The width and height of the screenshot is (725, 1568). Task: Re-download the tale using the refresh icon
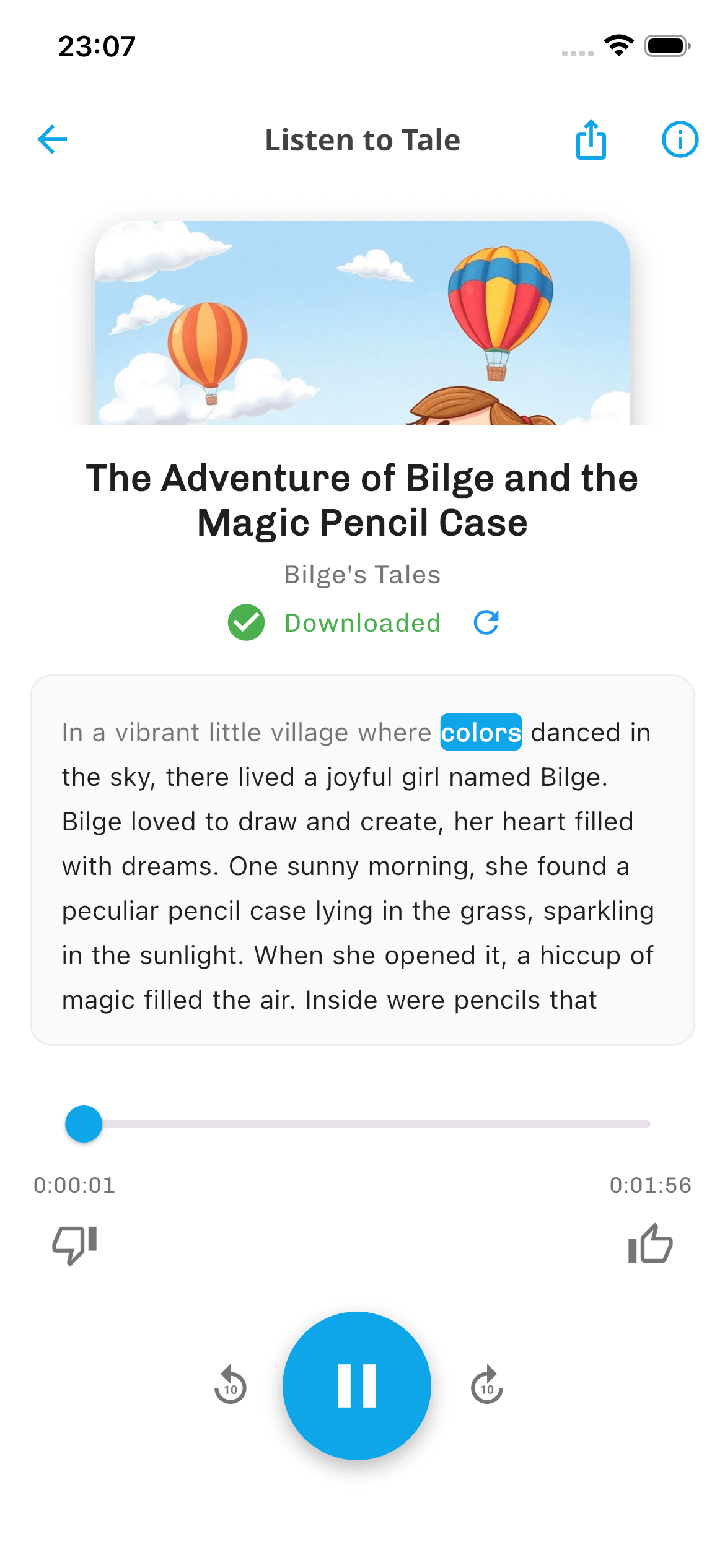(486, 622)
